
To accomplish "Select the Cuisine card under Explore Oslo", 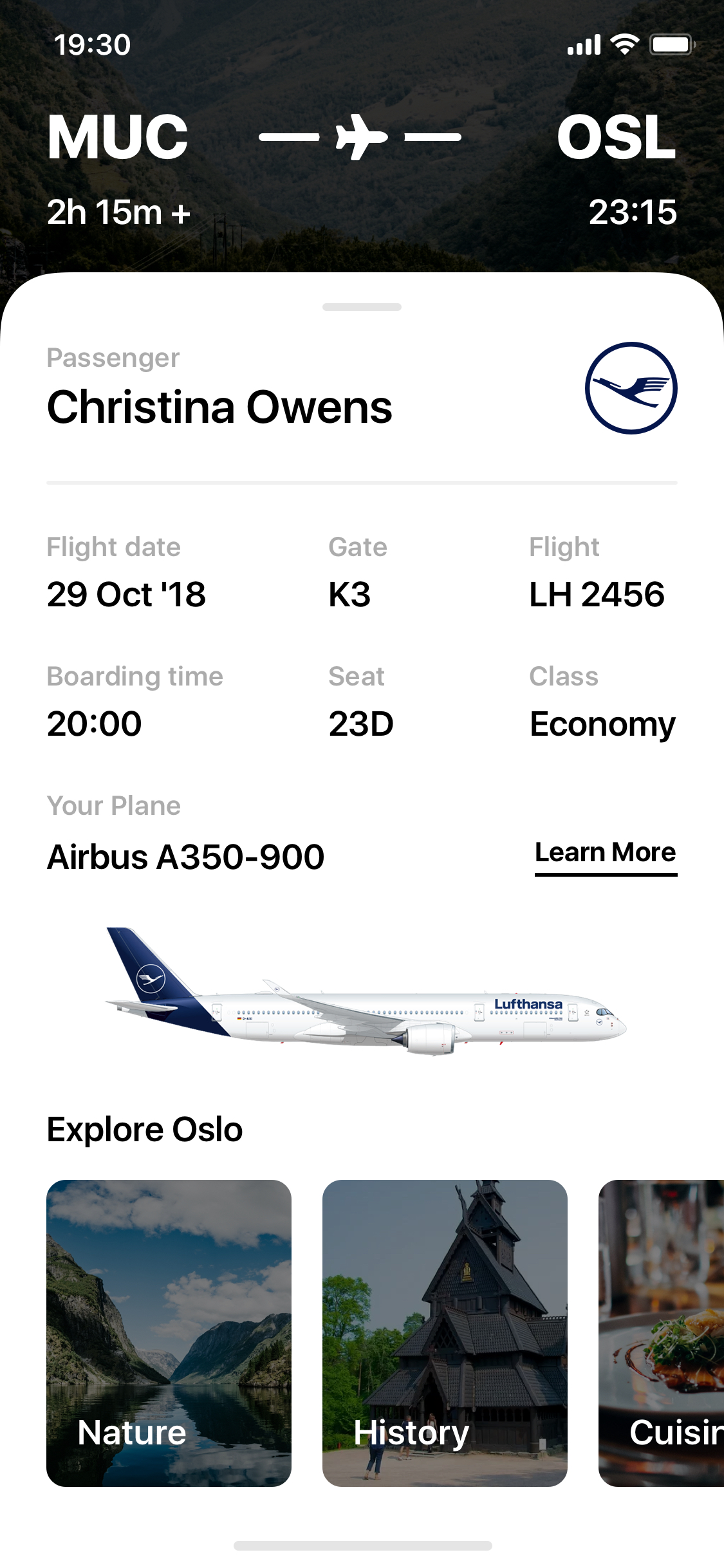I will (x=661, y=1333).
